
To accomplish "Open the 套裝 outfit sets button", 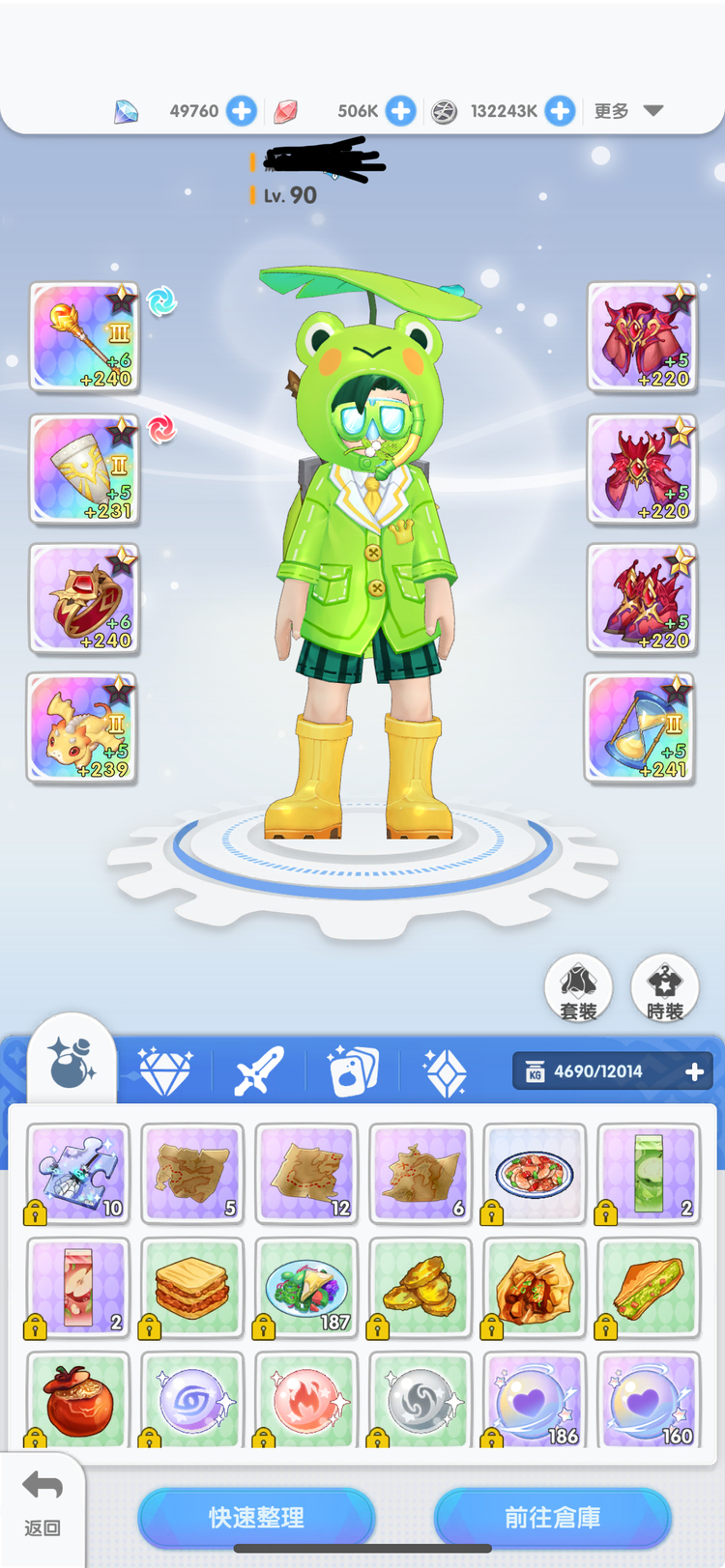I will tap(578, 988).
